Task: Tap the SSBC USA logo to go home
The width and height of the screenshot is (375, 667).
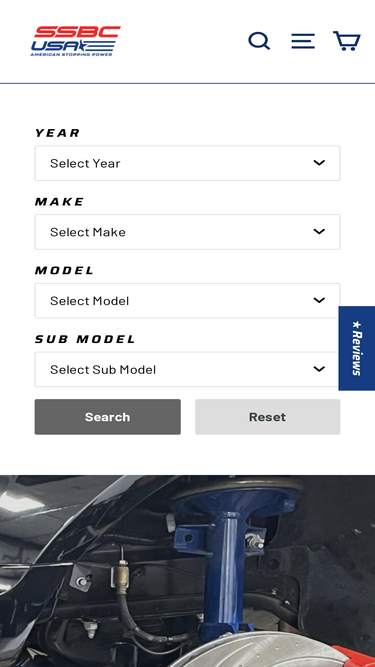Action: pos(75,41)
